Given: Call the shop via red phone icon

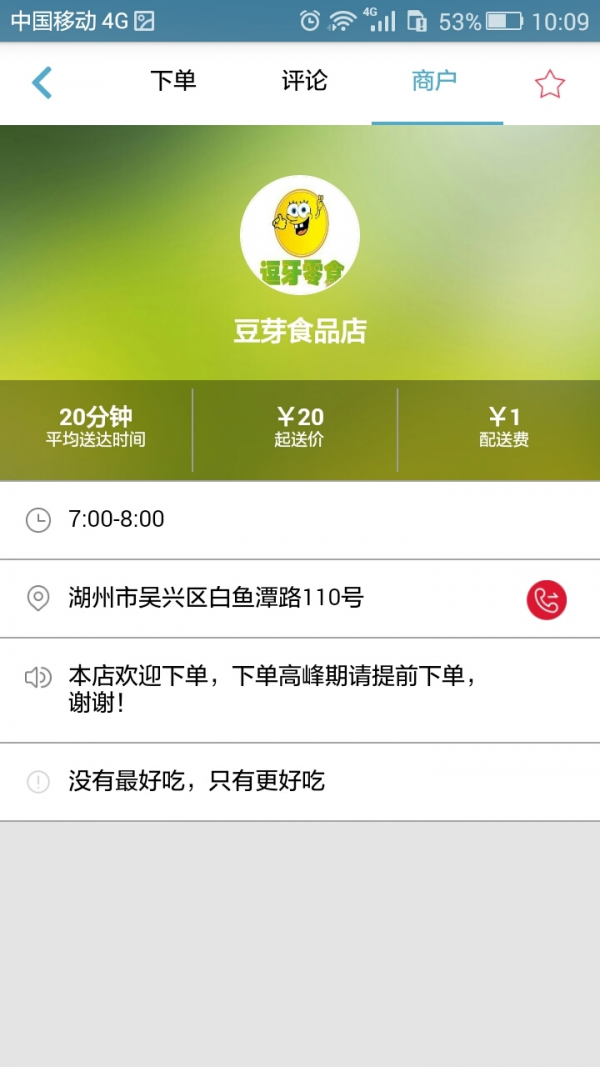Looking at the screenshot, I should tap(547, 599).
